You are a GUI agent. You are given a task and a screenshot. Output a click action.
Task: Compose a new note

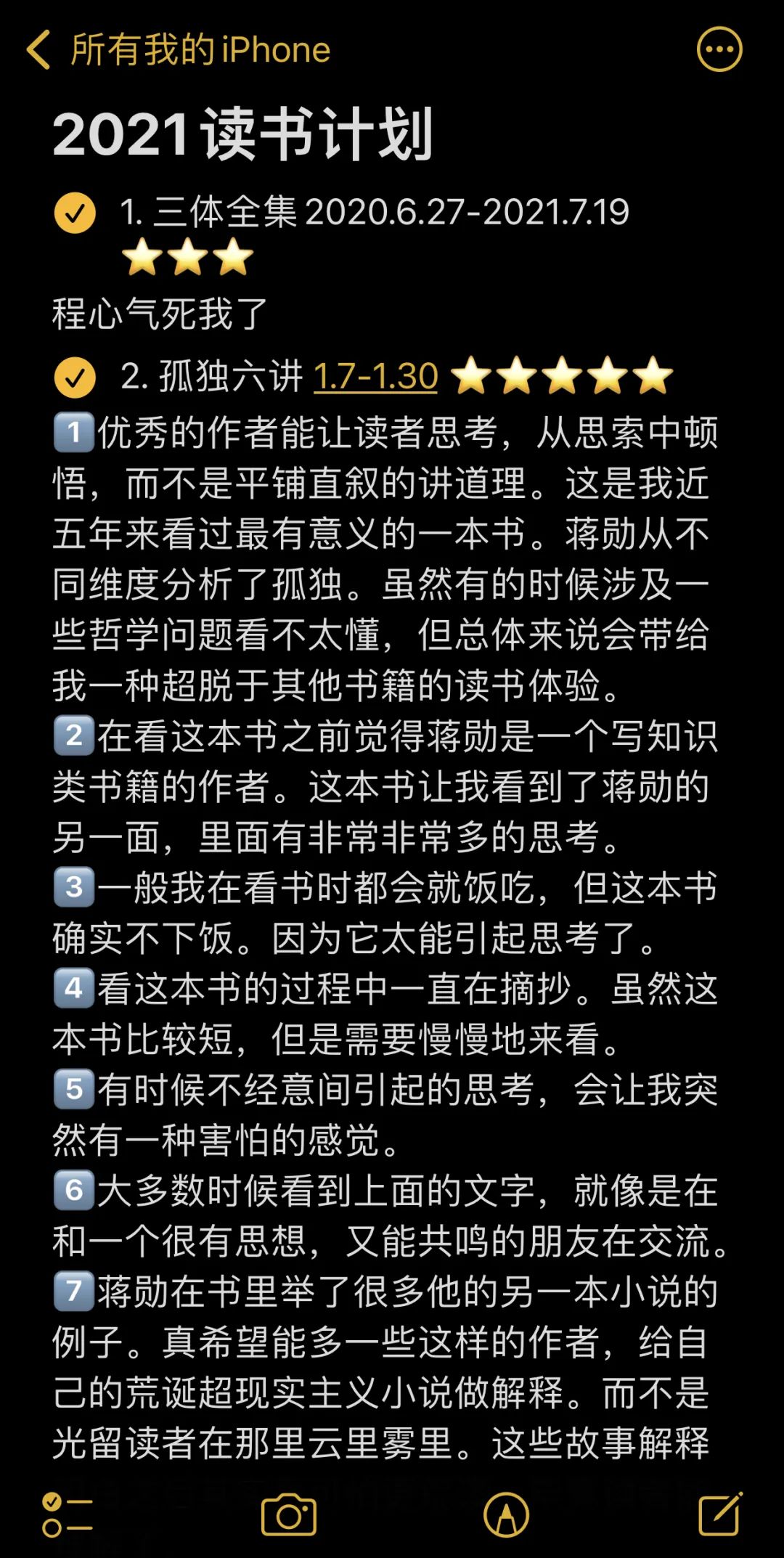pyautogui.click(x=720, y=1514)
